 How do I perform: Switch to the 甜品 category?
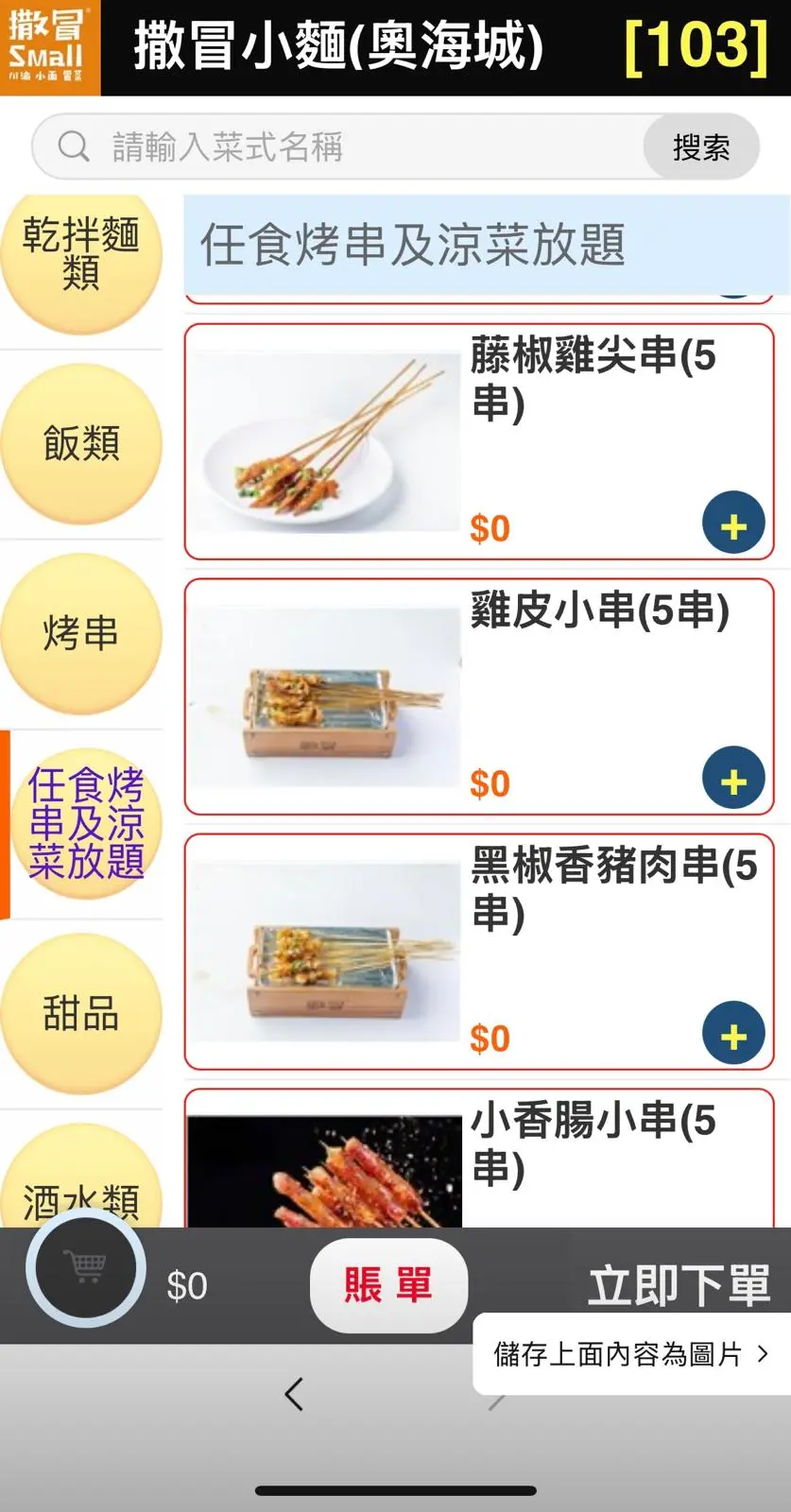pos(81,1013)
